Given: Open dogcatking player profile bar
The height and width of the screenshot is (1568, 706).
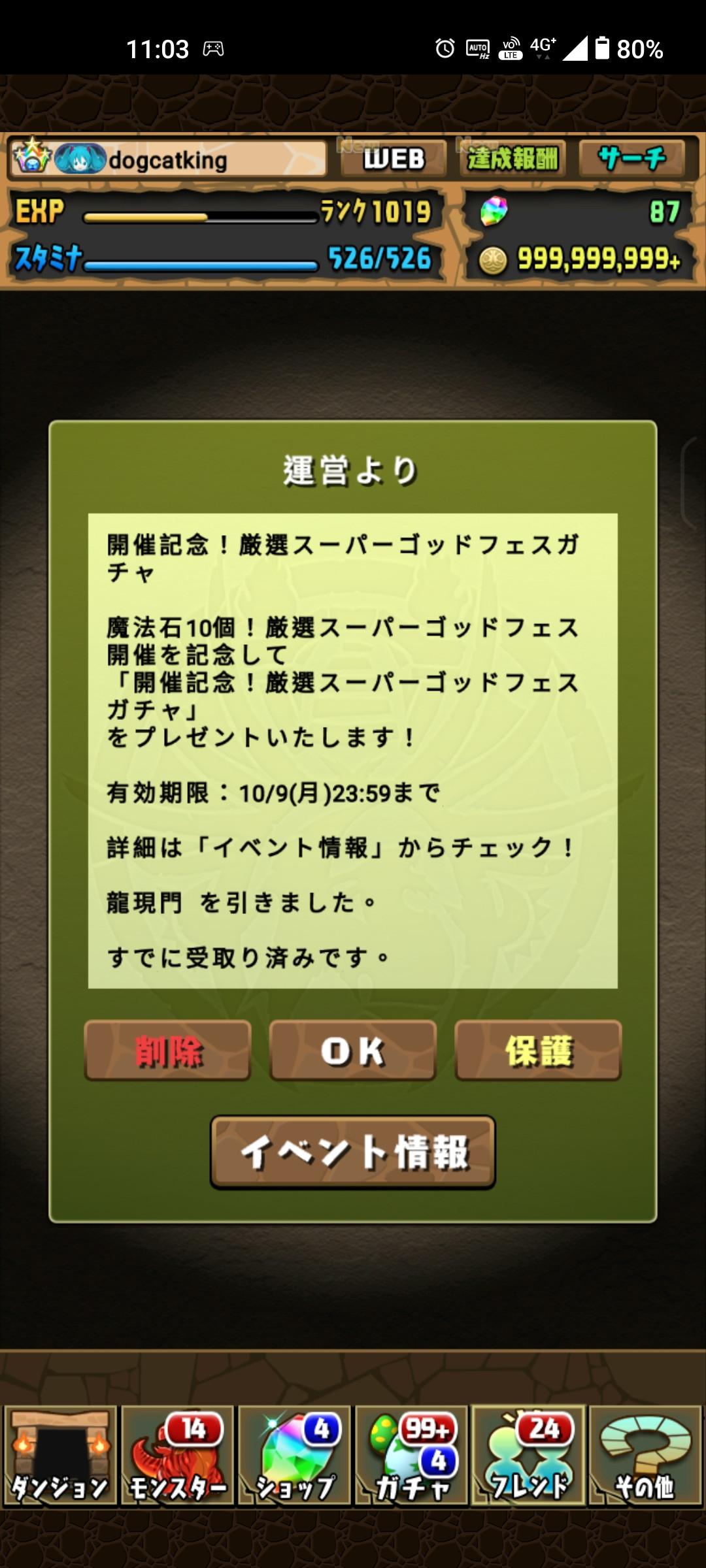Looking at the screenshot, I should point(168,159).
